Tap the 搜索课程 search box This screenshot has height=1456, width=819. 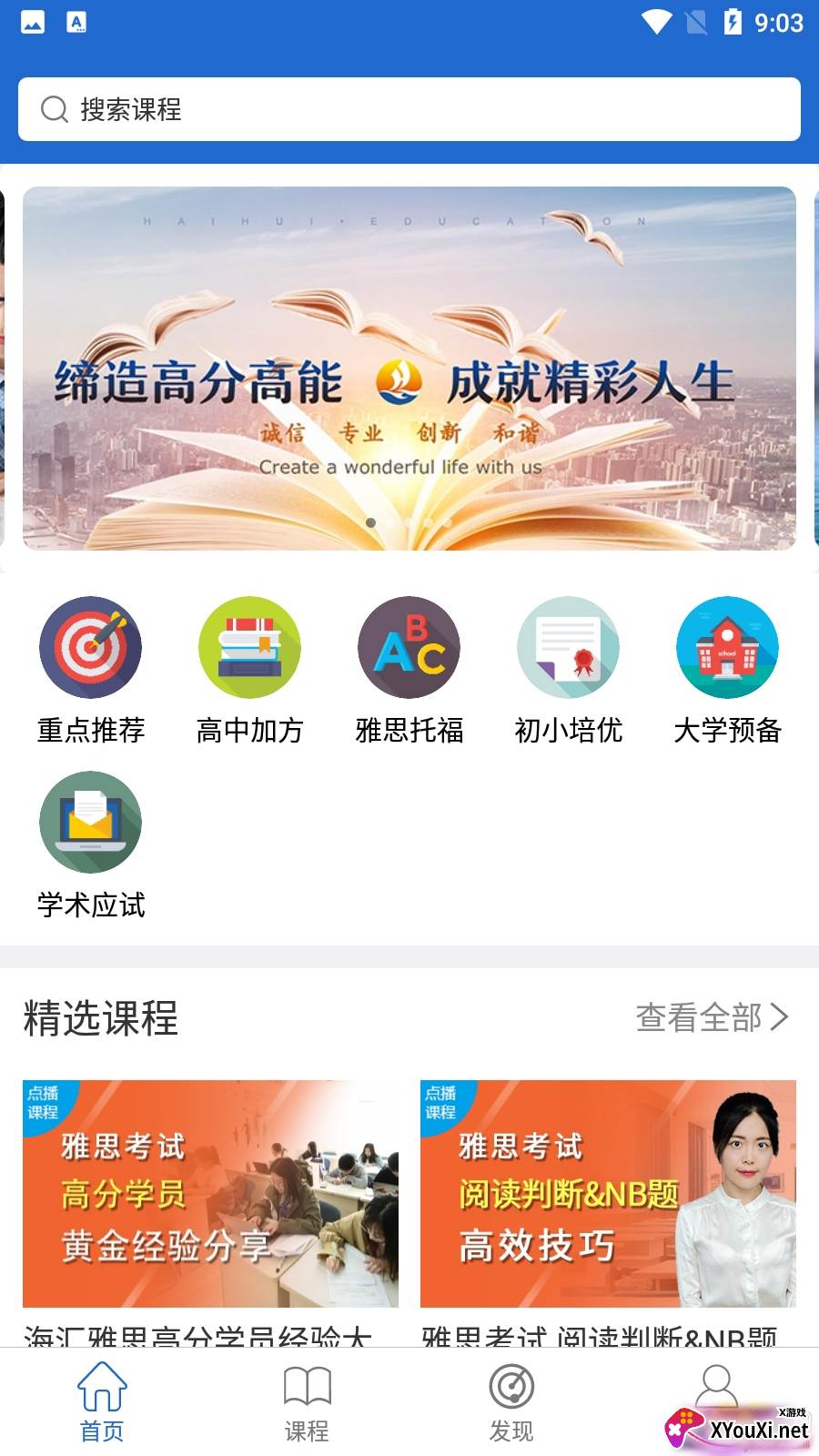tap(409, 109)
